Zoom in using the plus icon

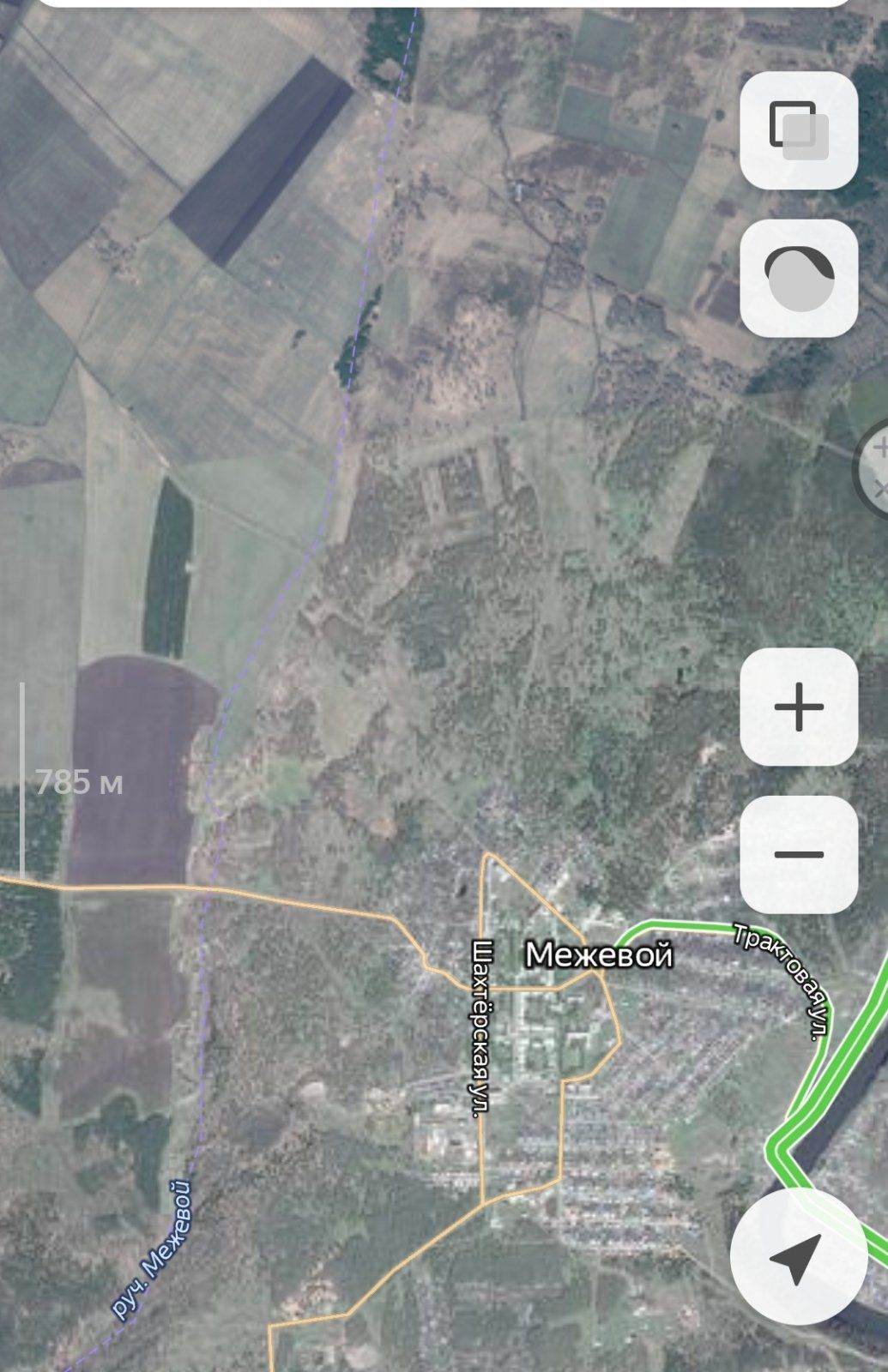797,707
